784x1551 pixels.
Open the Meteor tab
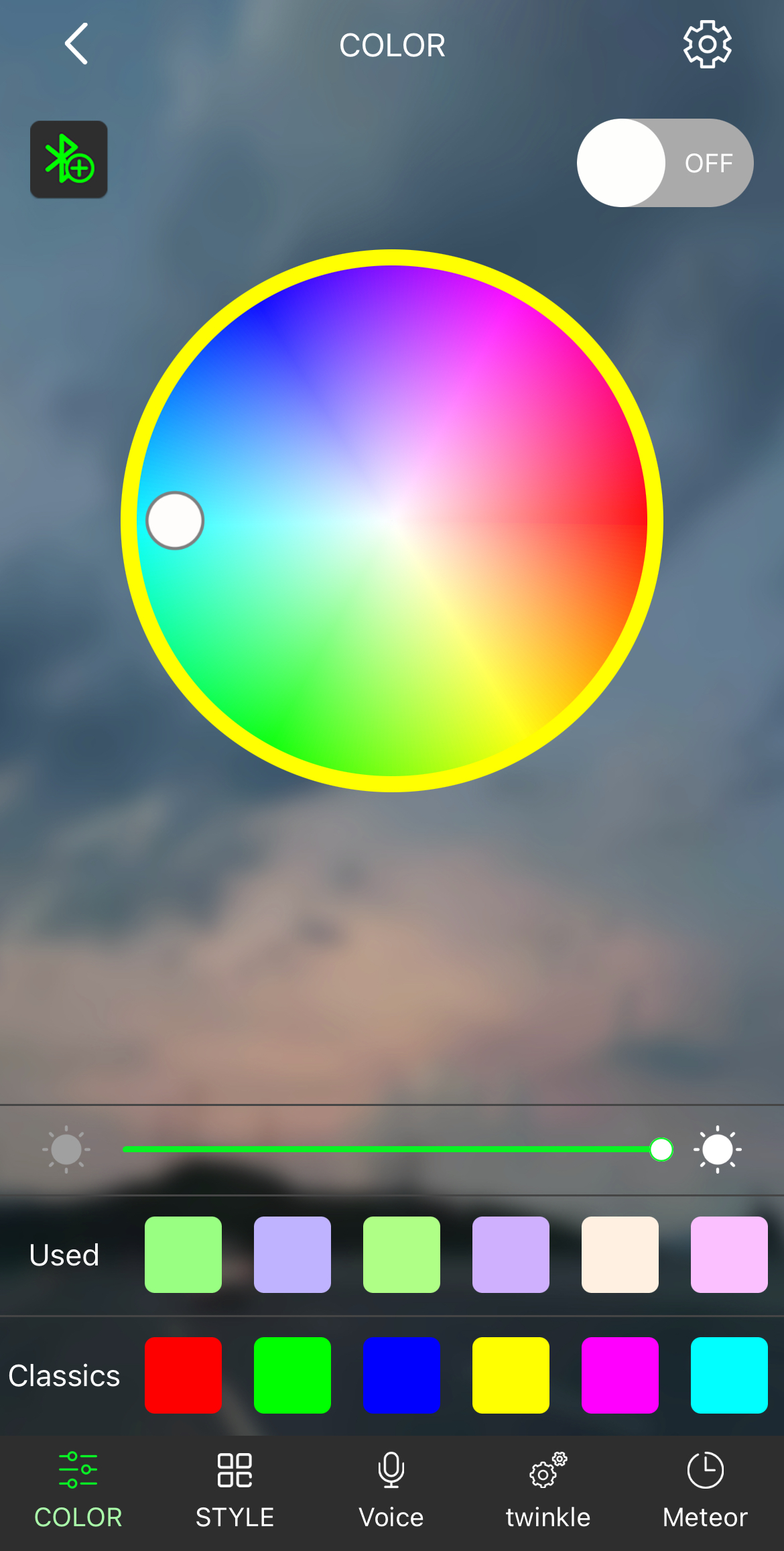click(x=705, y=1491)
